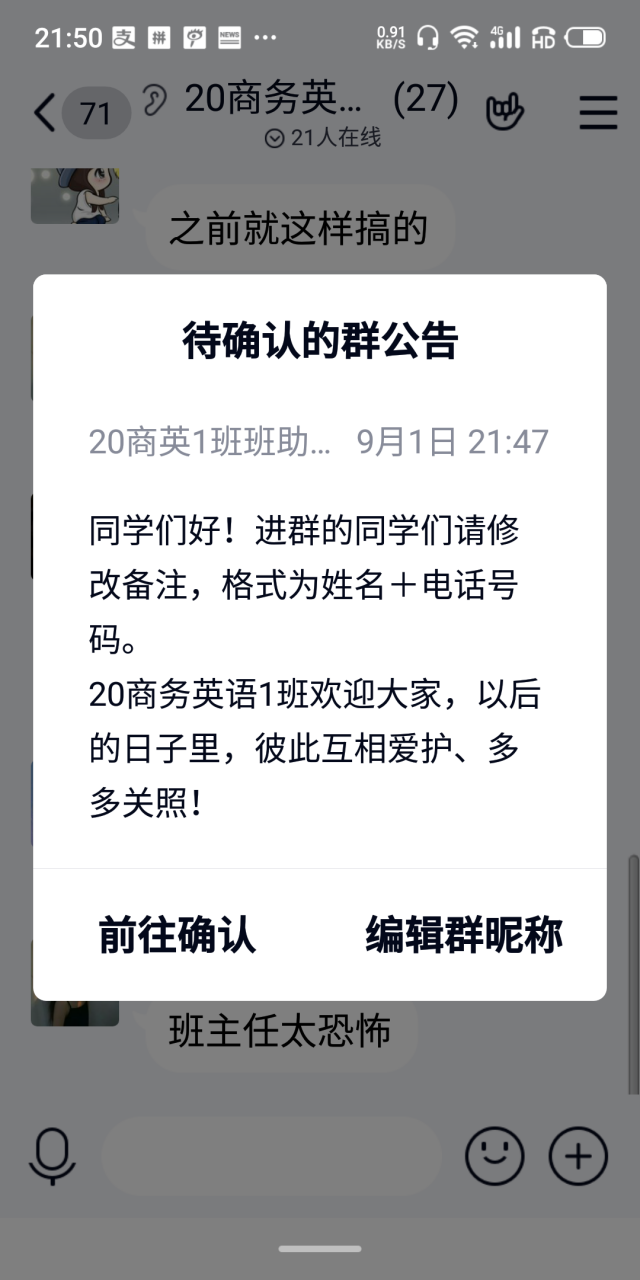Tap 前往确认 to confirm the announcement

(177, 934)
